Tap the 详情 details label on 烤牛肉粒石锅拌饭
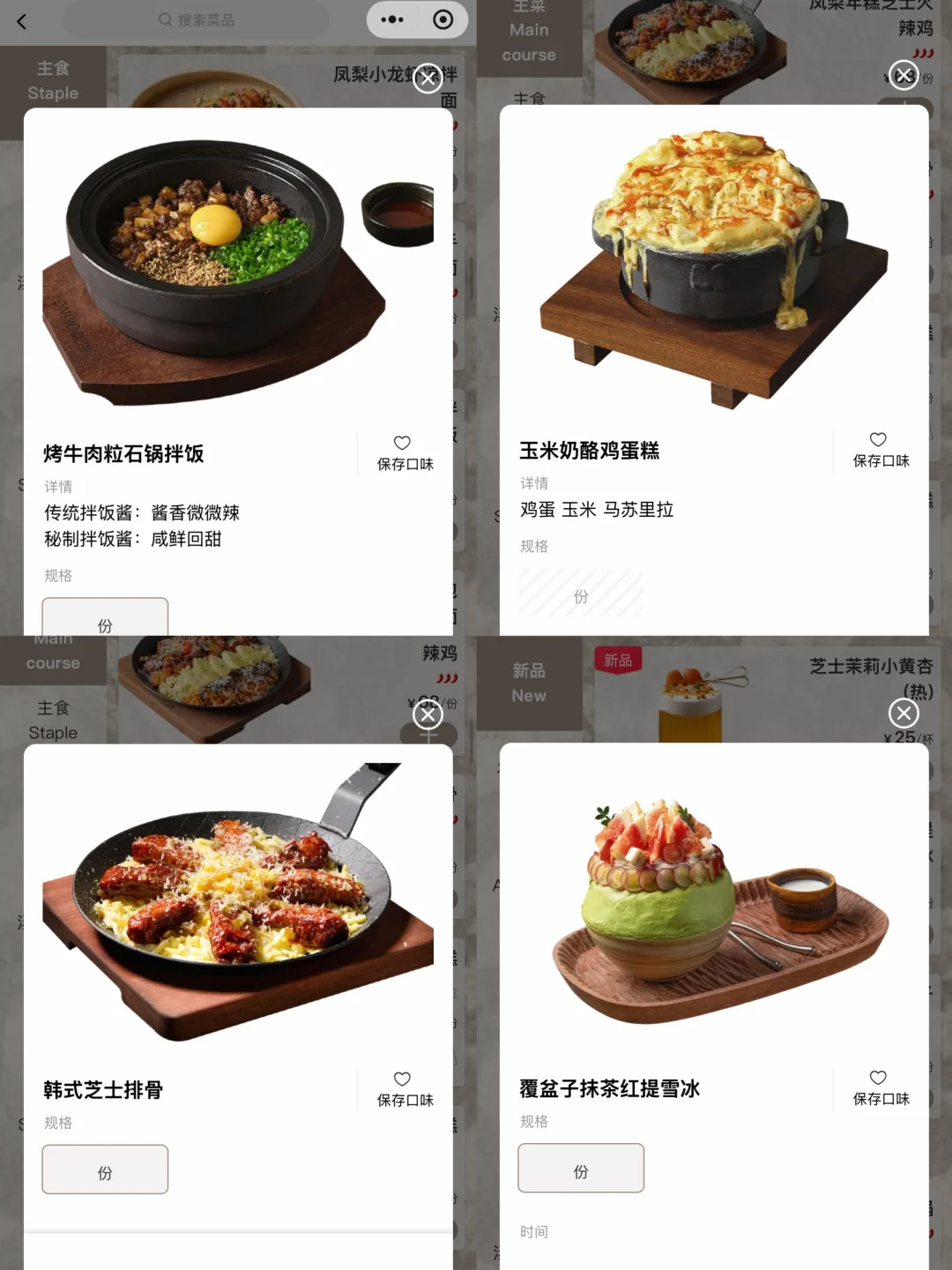Viewport: 952px width, 1270px height. pos(58,486)
